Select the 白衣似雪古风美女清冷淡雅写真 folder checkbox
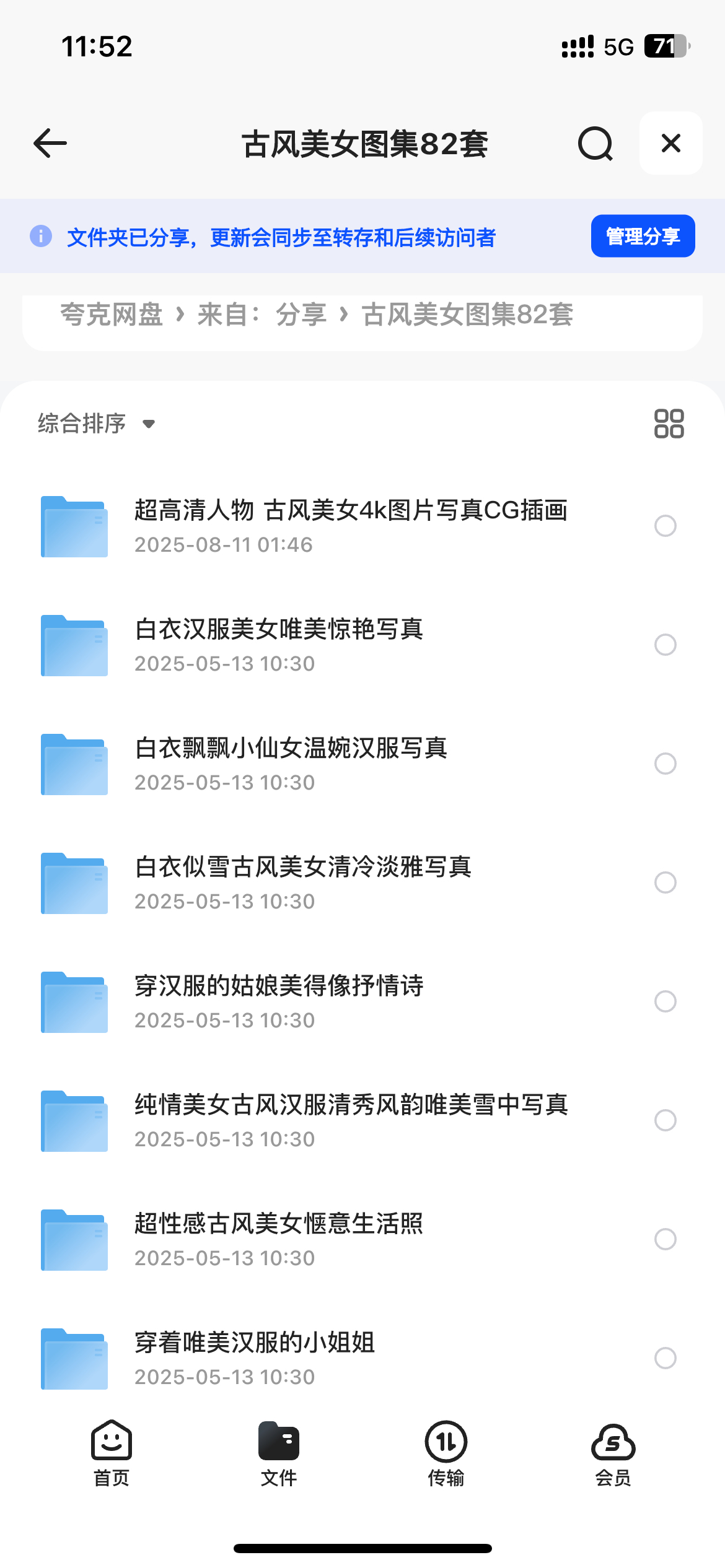 [x=665, y=882]
